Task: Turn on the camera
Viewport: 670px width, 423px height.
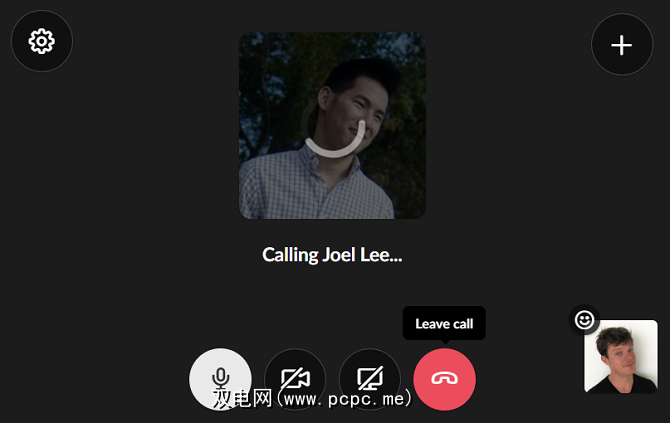Action: tap(295, 379)
